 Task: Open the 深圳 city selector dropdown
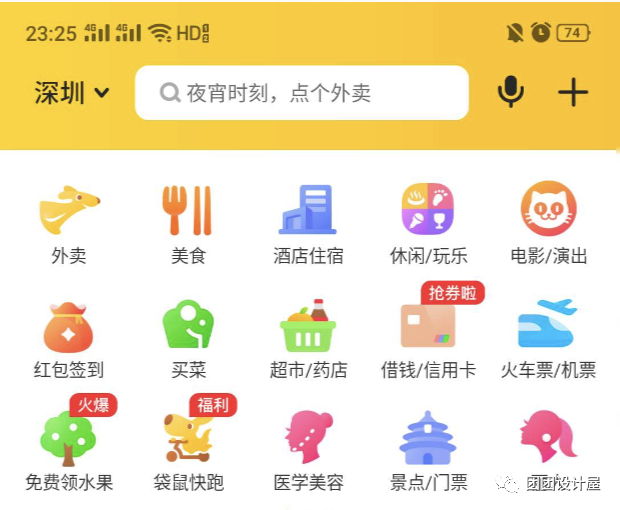pos(71,93)
